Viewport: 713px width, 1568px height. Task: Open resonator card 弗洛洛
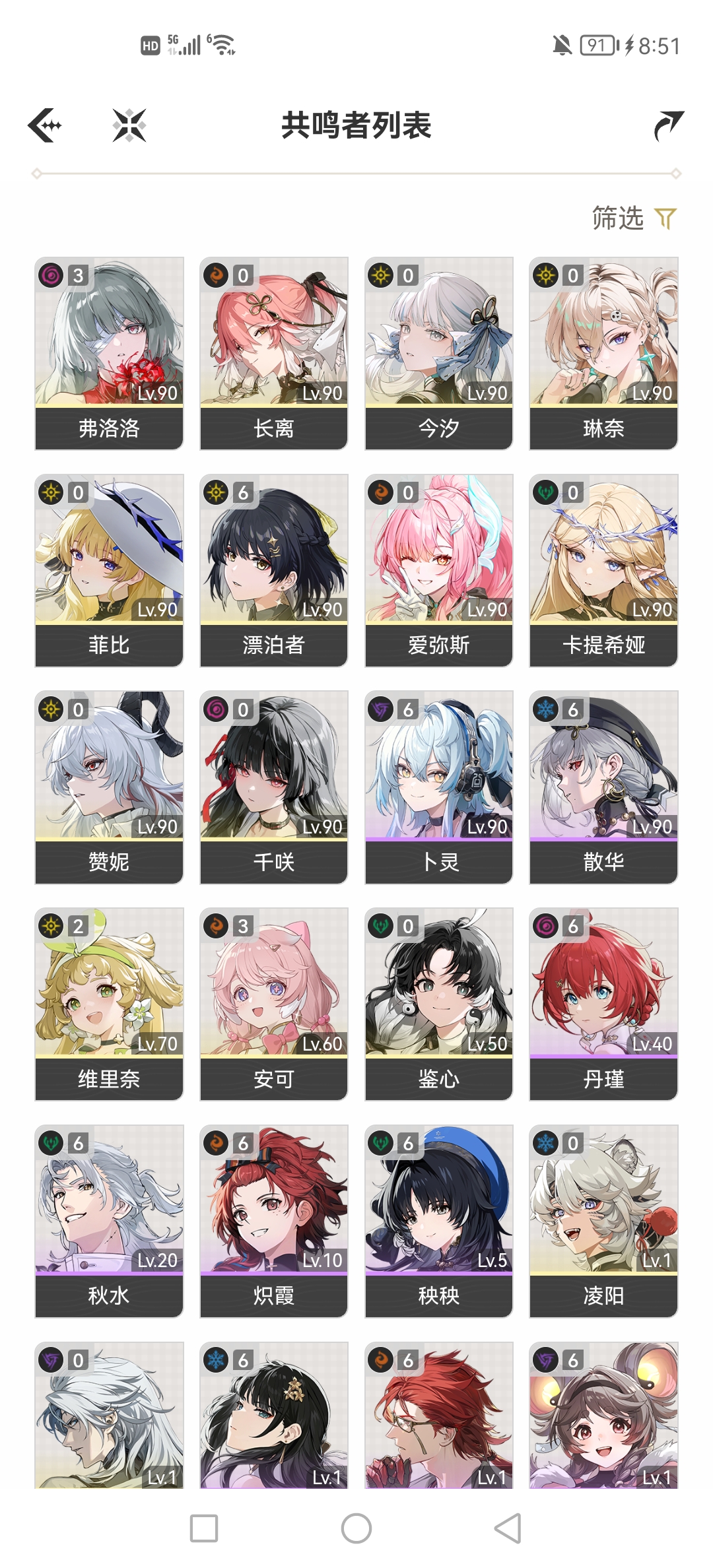(109, 353)
